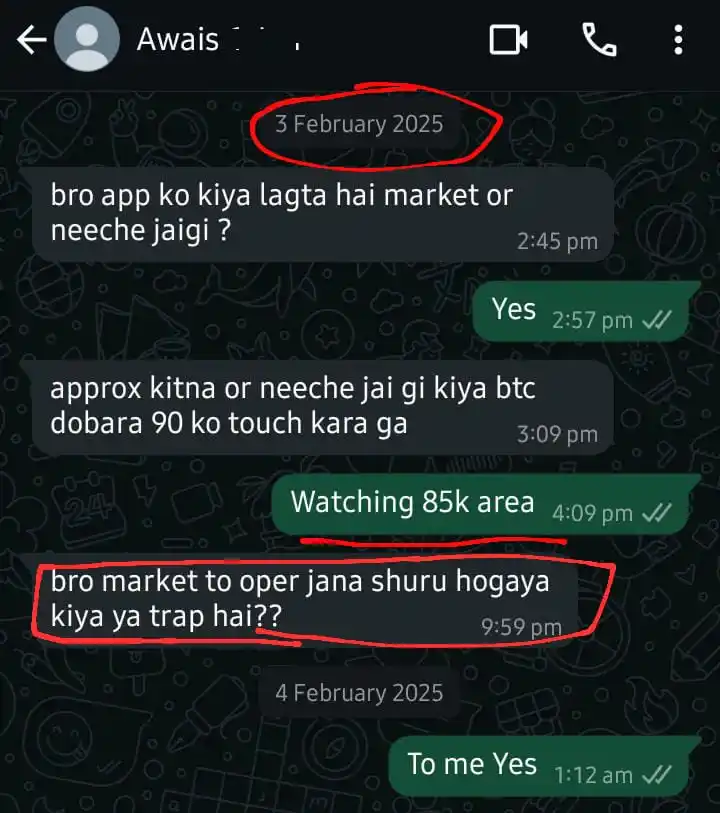Open the three-dot overflow menu
The width and height of the screenshot is (720, 813).
click(x=678, y=40)
